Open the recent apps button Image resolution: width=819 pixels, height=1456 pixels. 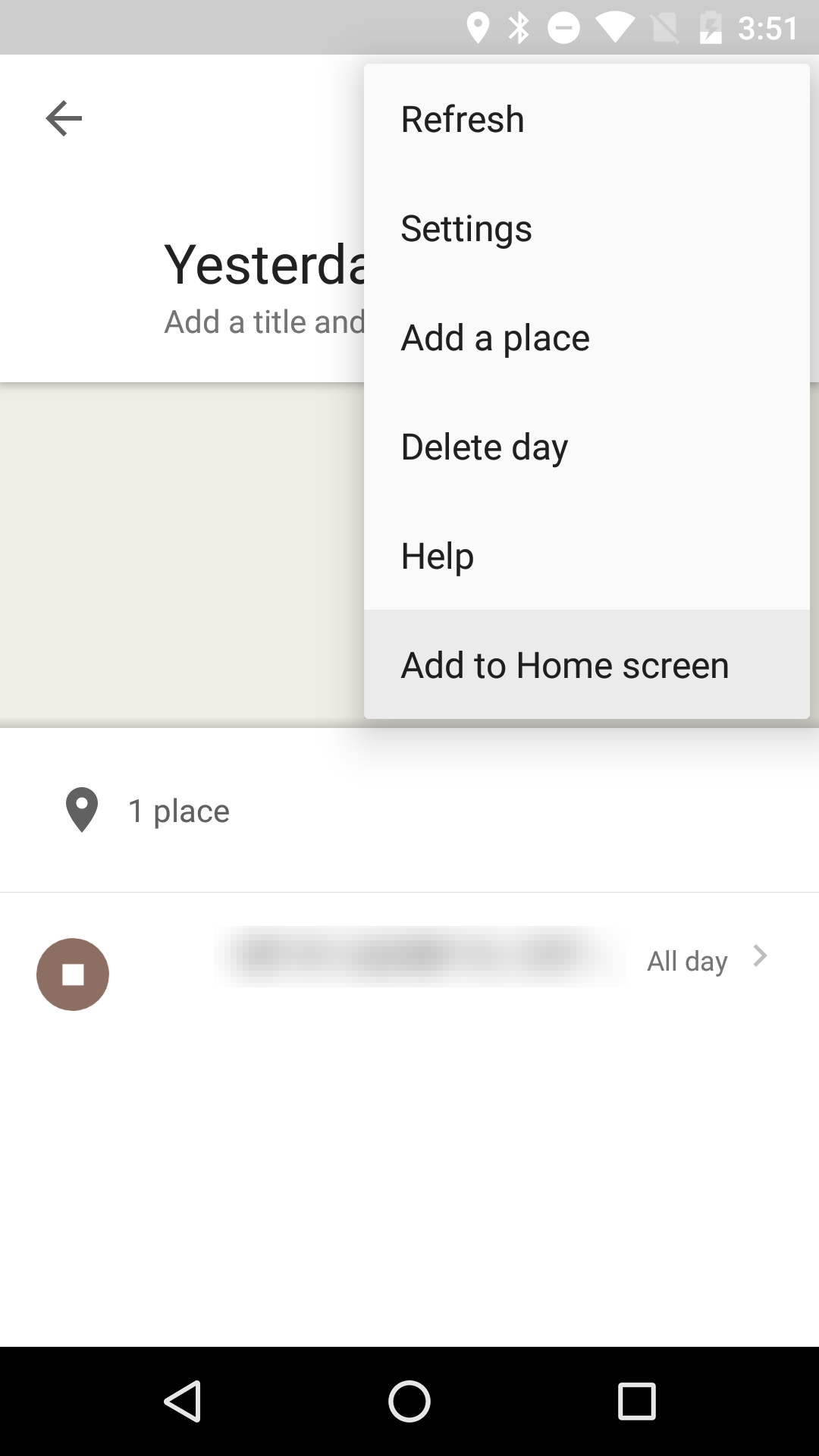636,1401
